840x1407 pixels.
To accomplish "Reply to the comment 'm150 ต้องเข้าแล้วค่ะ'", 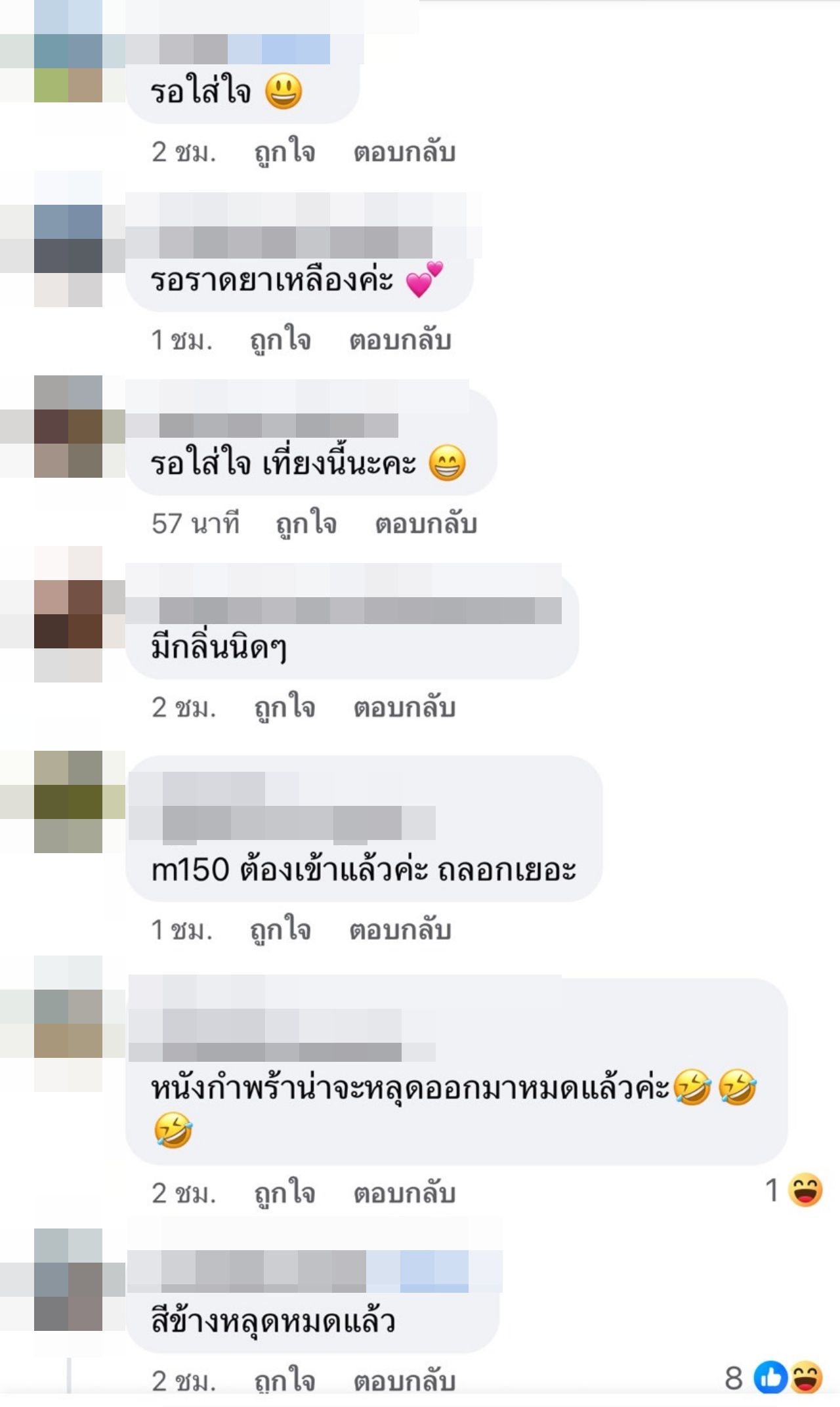I will pos(400,930).
